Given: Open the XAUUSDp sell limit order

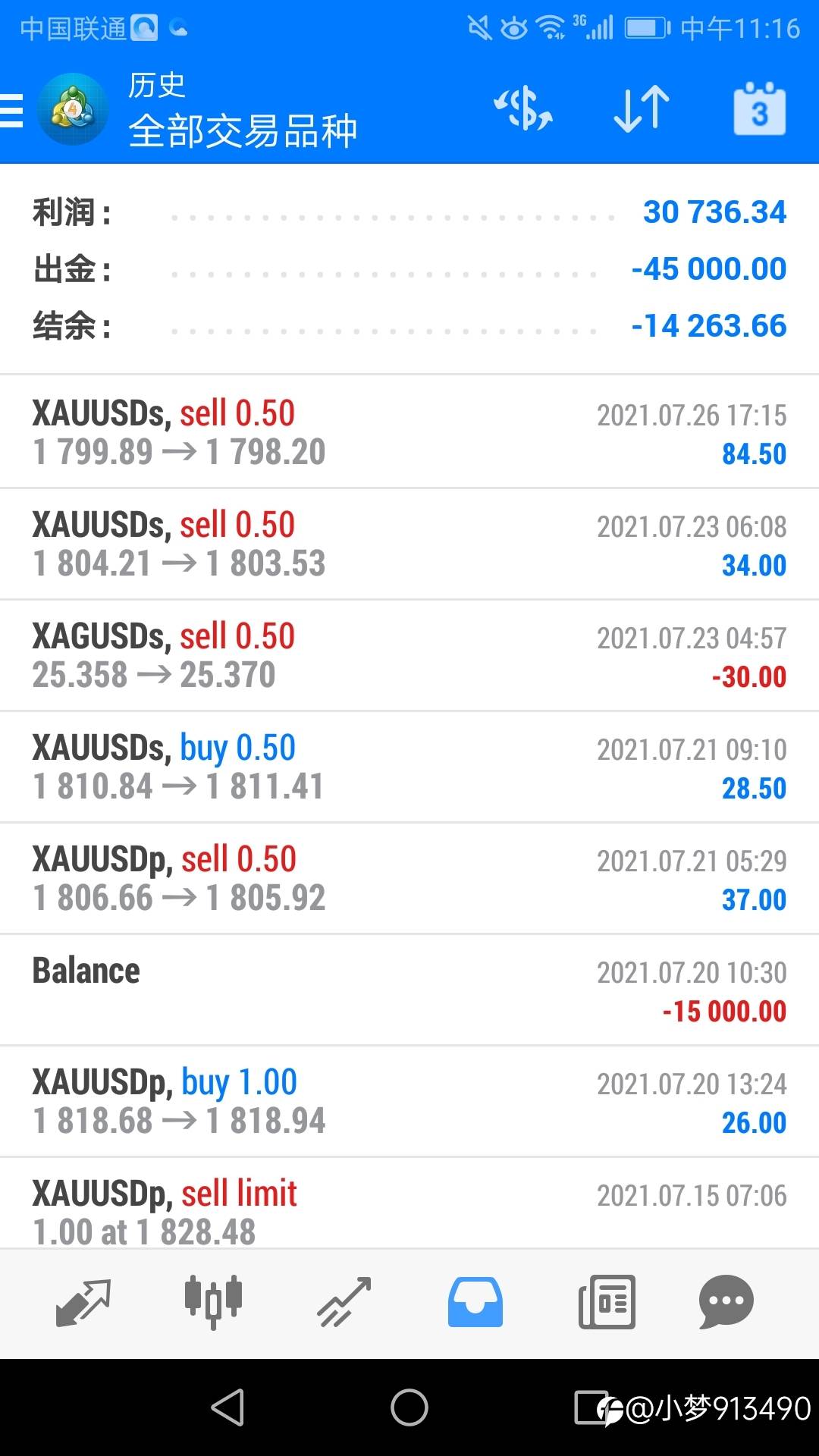Looking at the screenshot, I should click(409, 1206).
